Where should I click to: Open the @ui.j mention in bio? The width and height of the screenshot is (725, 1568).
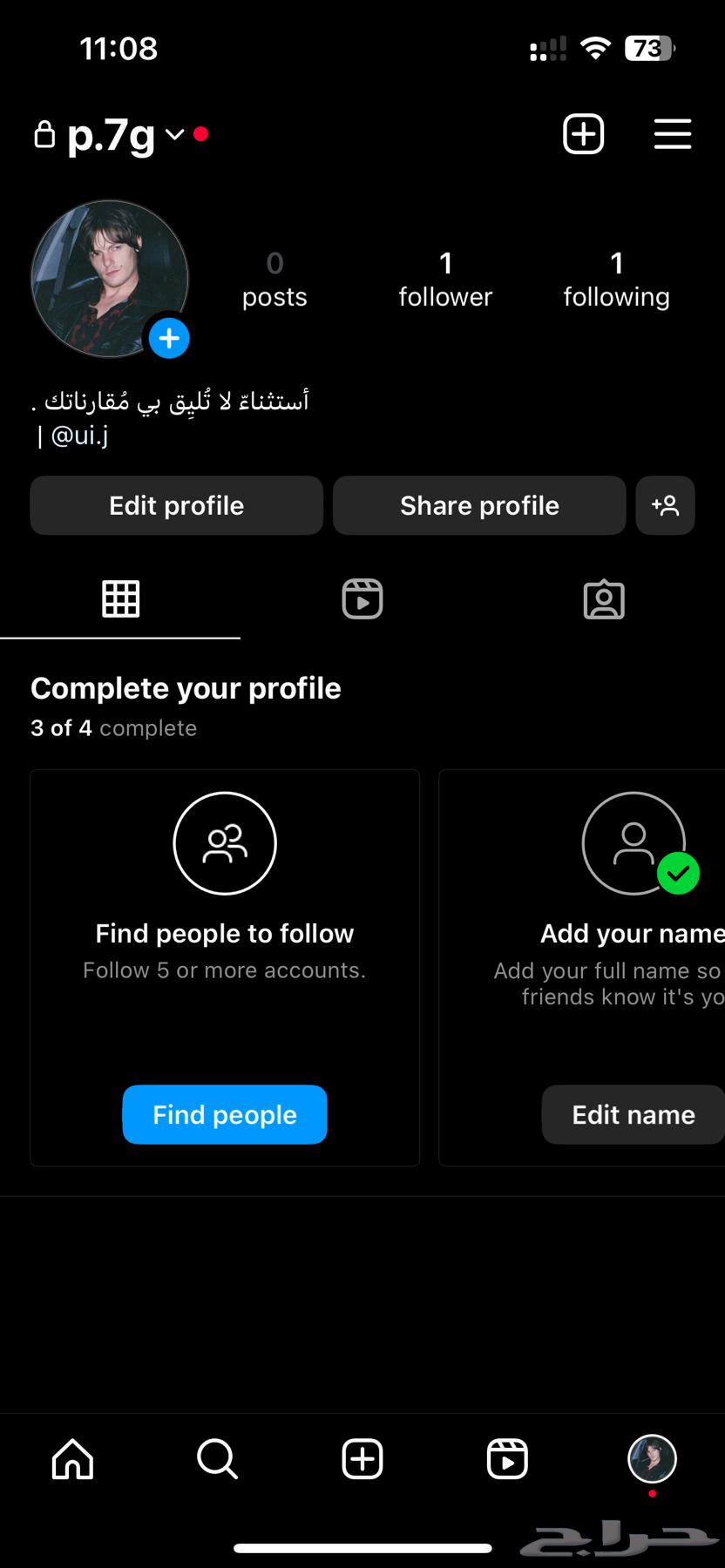tap(79, 435)
